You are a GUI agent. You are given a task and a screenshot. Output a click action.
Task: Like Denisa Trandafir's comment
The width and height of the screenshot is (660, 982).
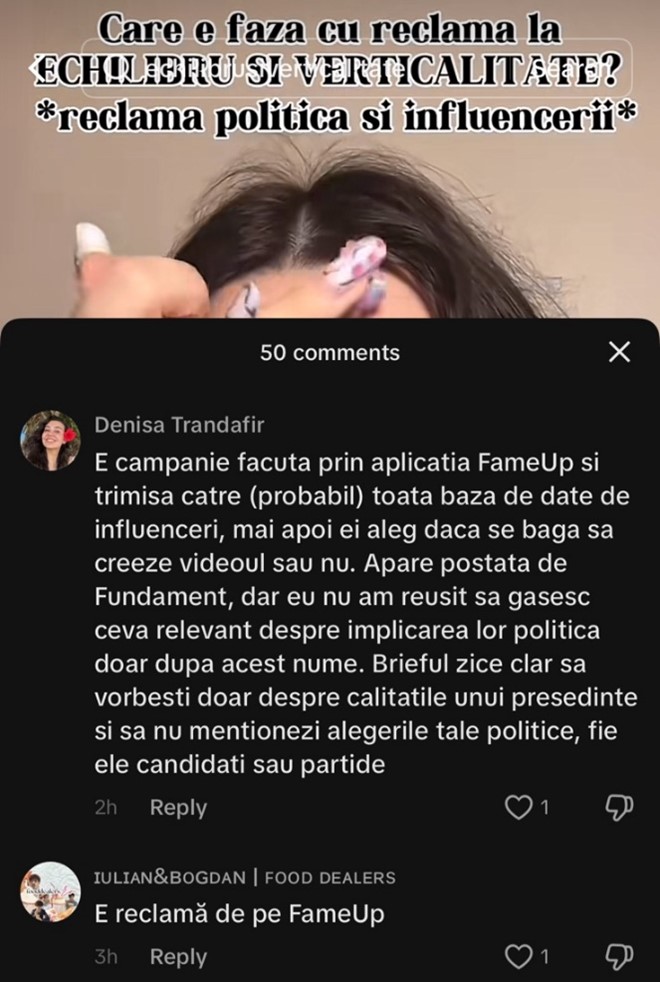(x=518, y=808)
